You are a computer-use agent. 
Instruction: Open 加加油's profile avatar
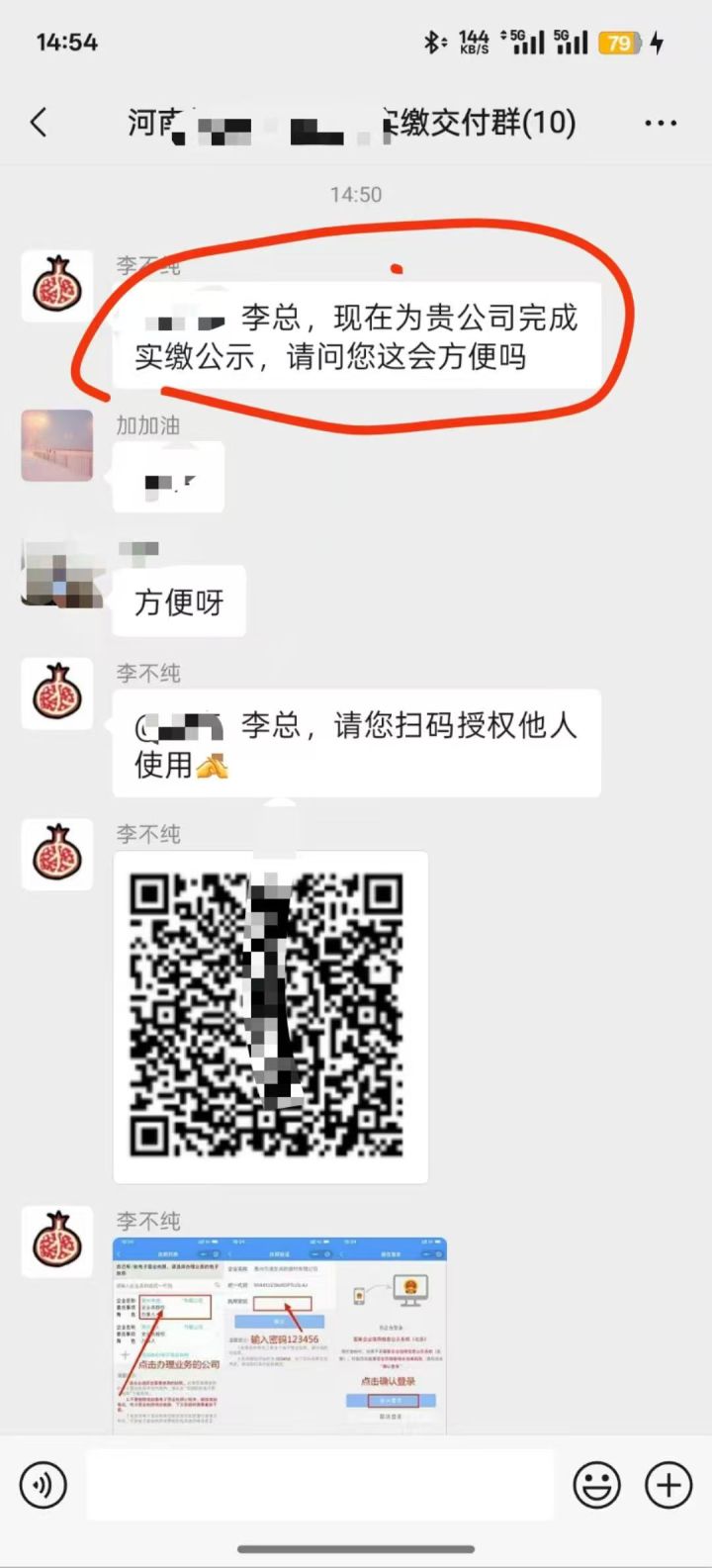point(57,445)
